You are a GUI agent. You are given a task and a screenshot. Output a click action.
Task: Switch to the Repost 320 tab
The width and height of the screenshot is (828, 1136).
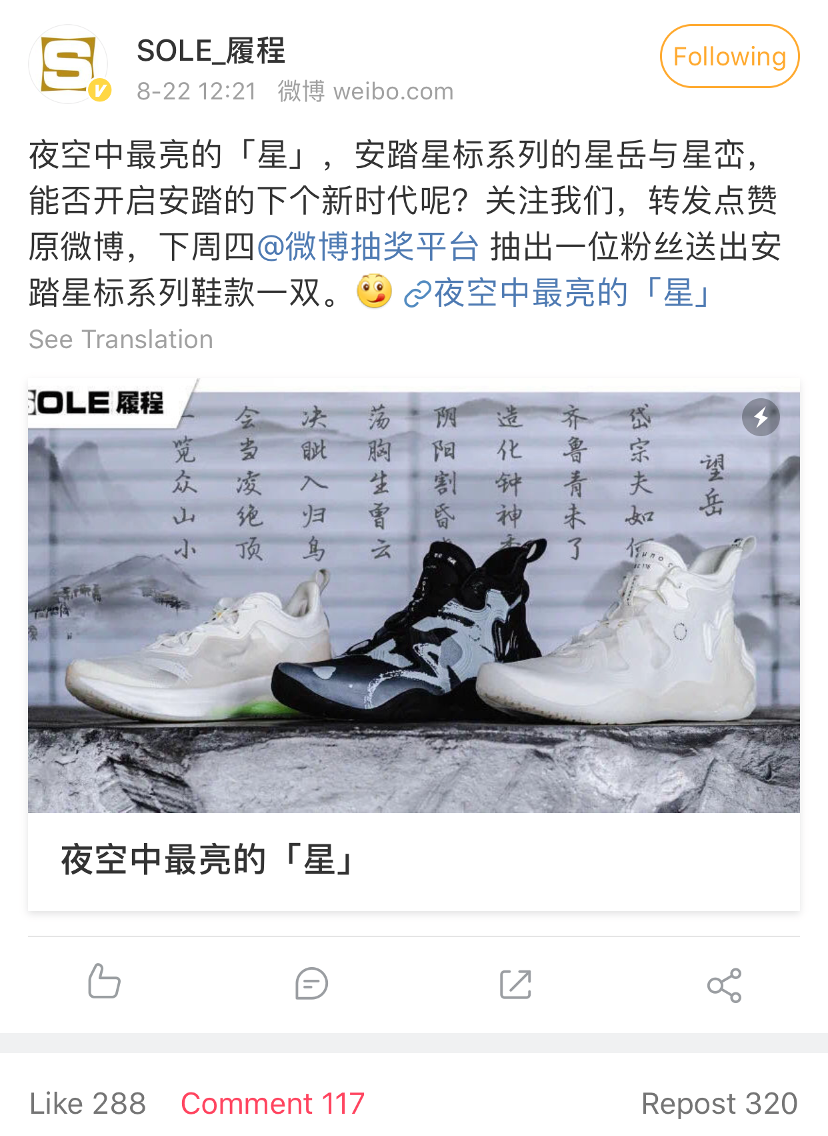[719, 1103]
